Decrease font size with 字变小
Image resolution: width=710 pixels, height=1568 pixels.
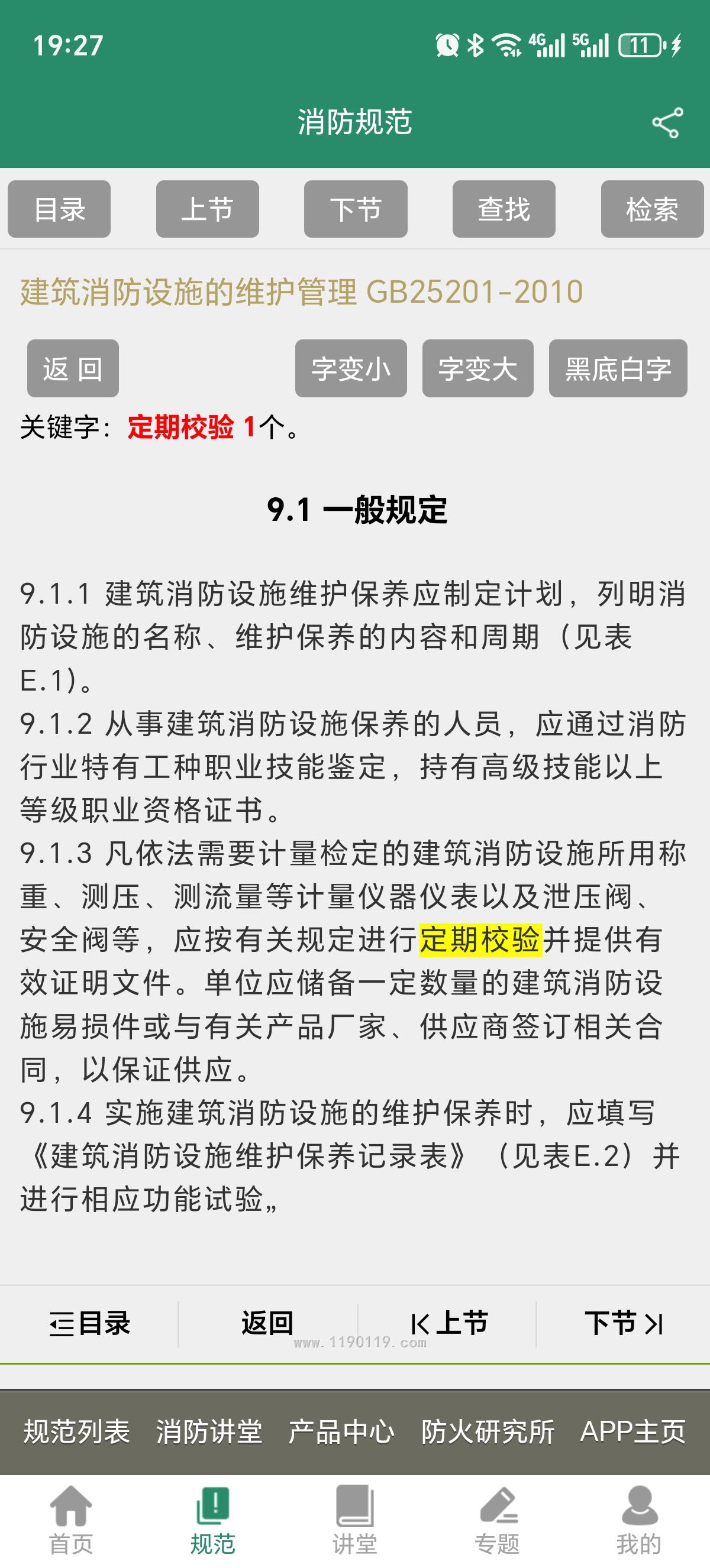(x=351, y=368)
